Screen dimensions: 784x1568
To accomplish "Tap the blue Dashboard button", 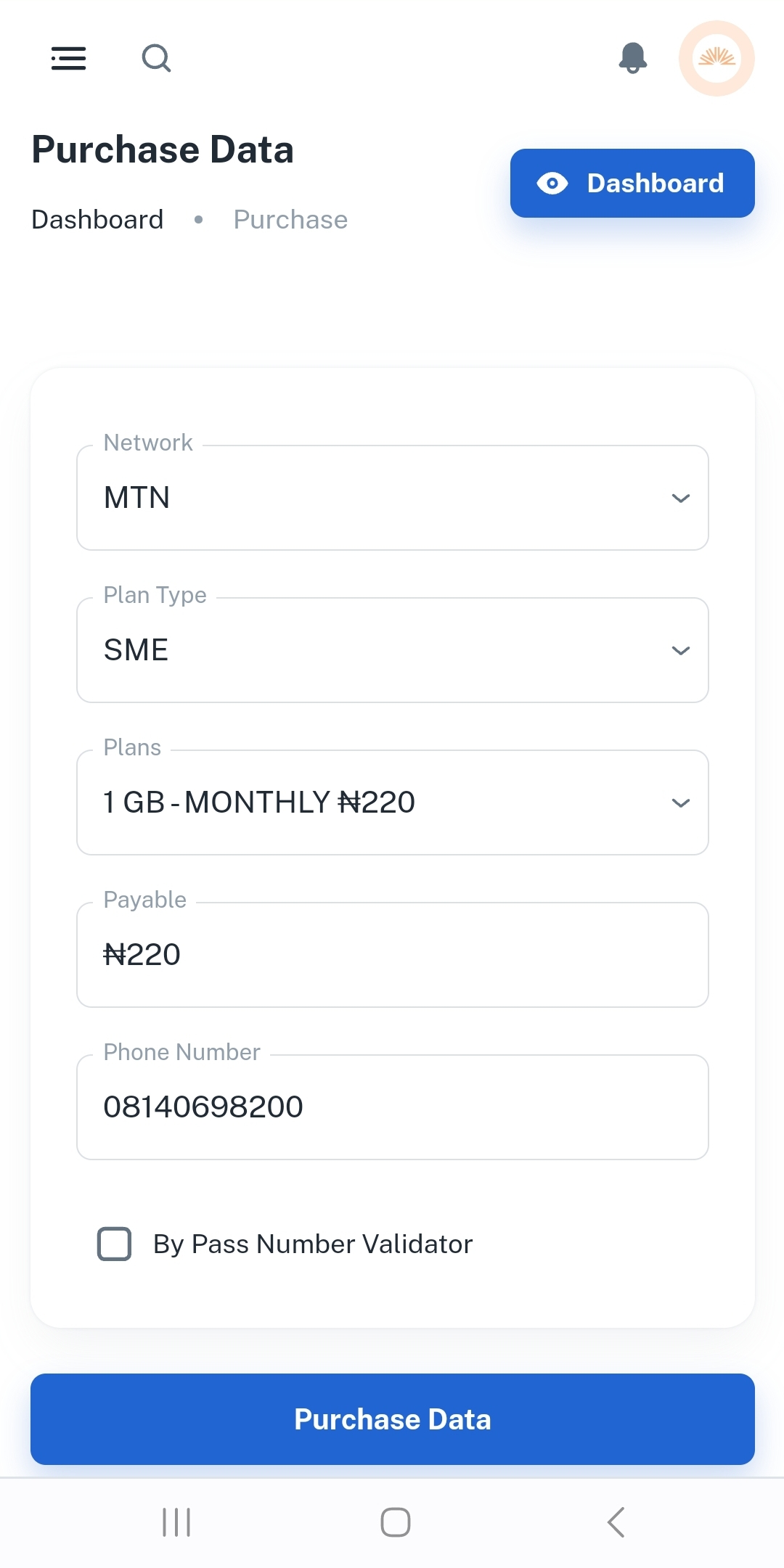I will tap(632, 183).
